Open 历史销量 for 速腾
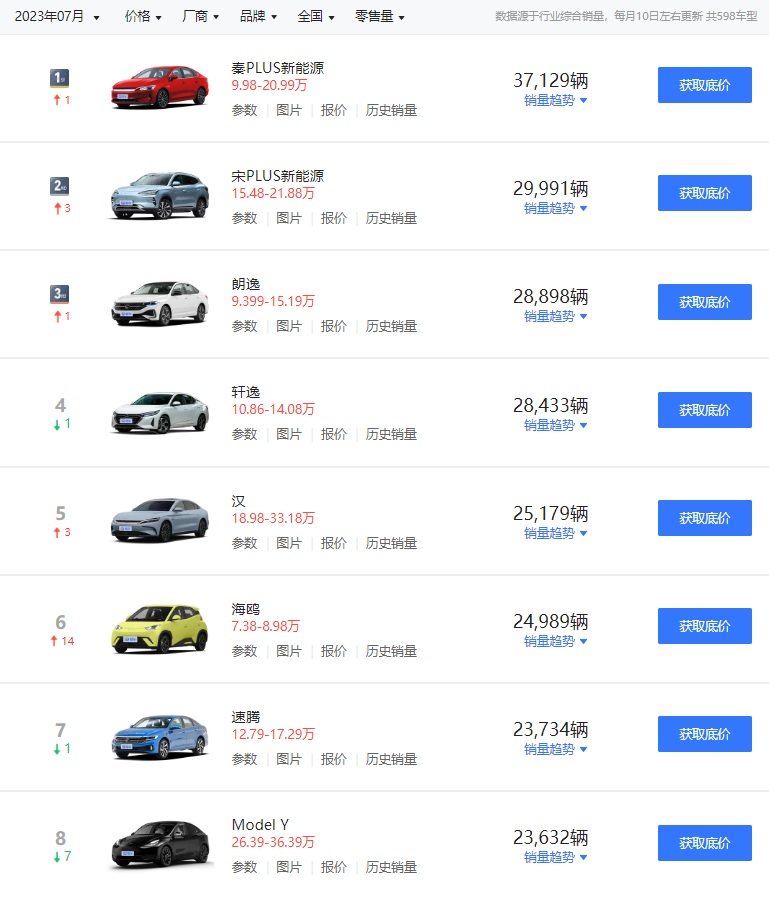The height and width of the screenshot is (897, 769). [392, 759]
